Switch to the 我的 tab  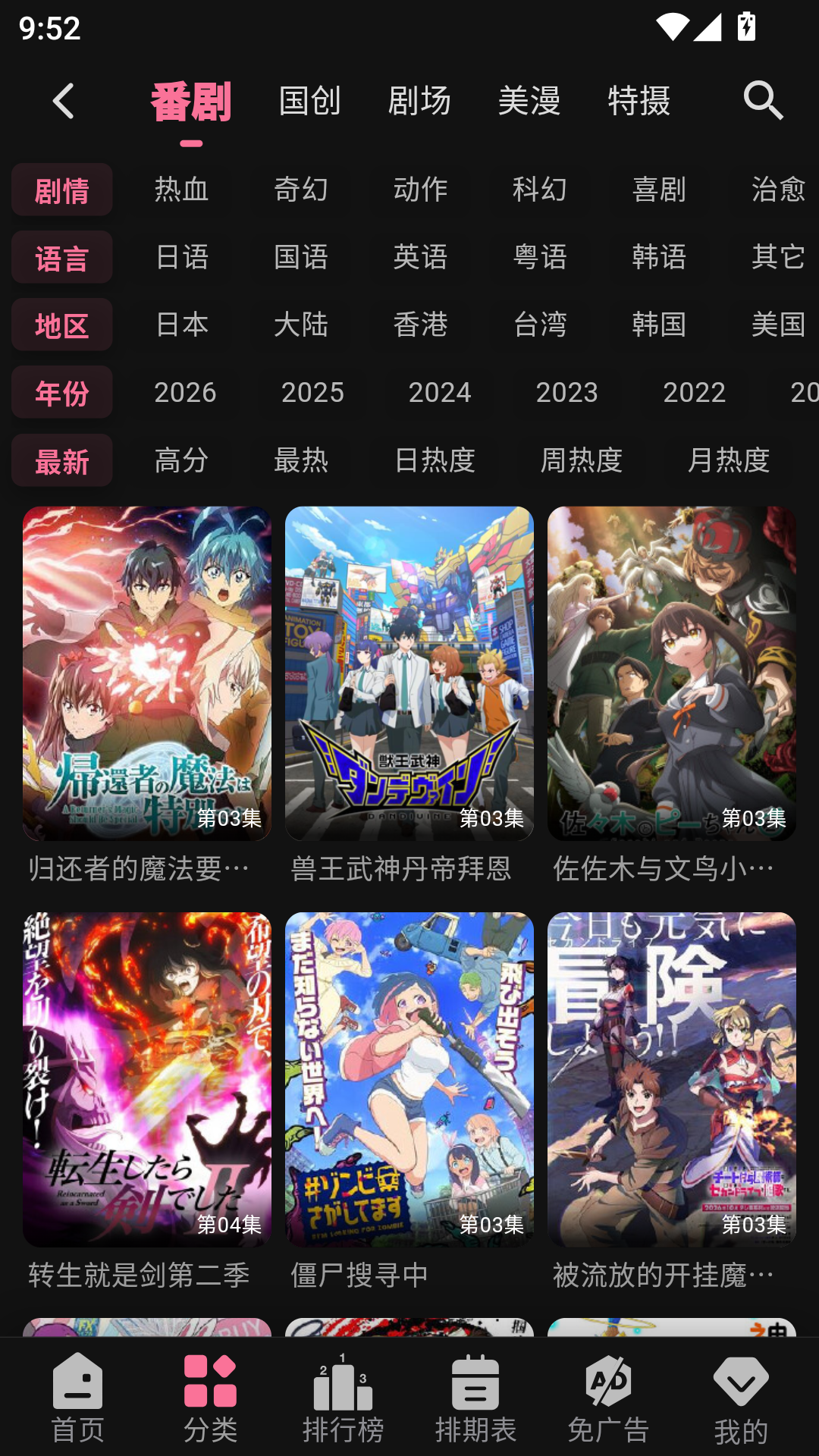tap(741, 1398)
